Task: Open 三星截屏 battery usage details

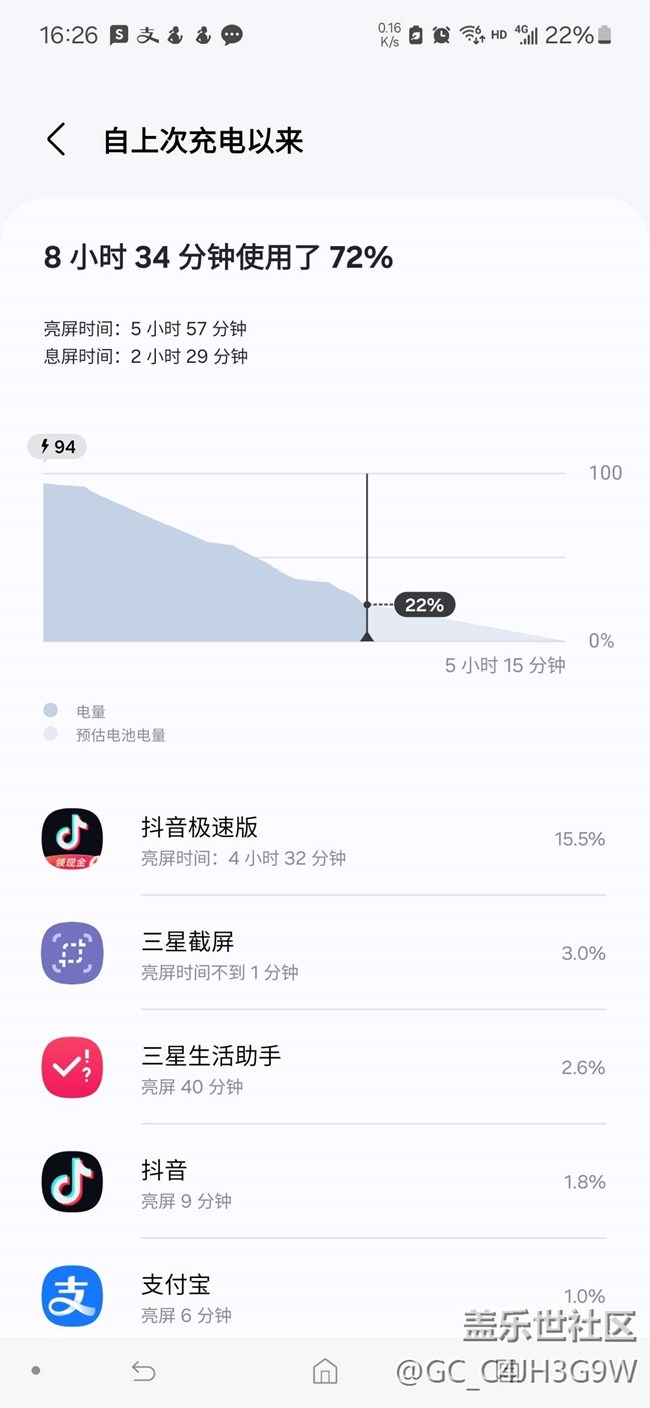Action: coord(325,953)
